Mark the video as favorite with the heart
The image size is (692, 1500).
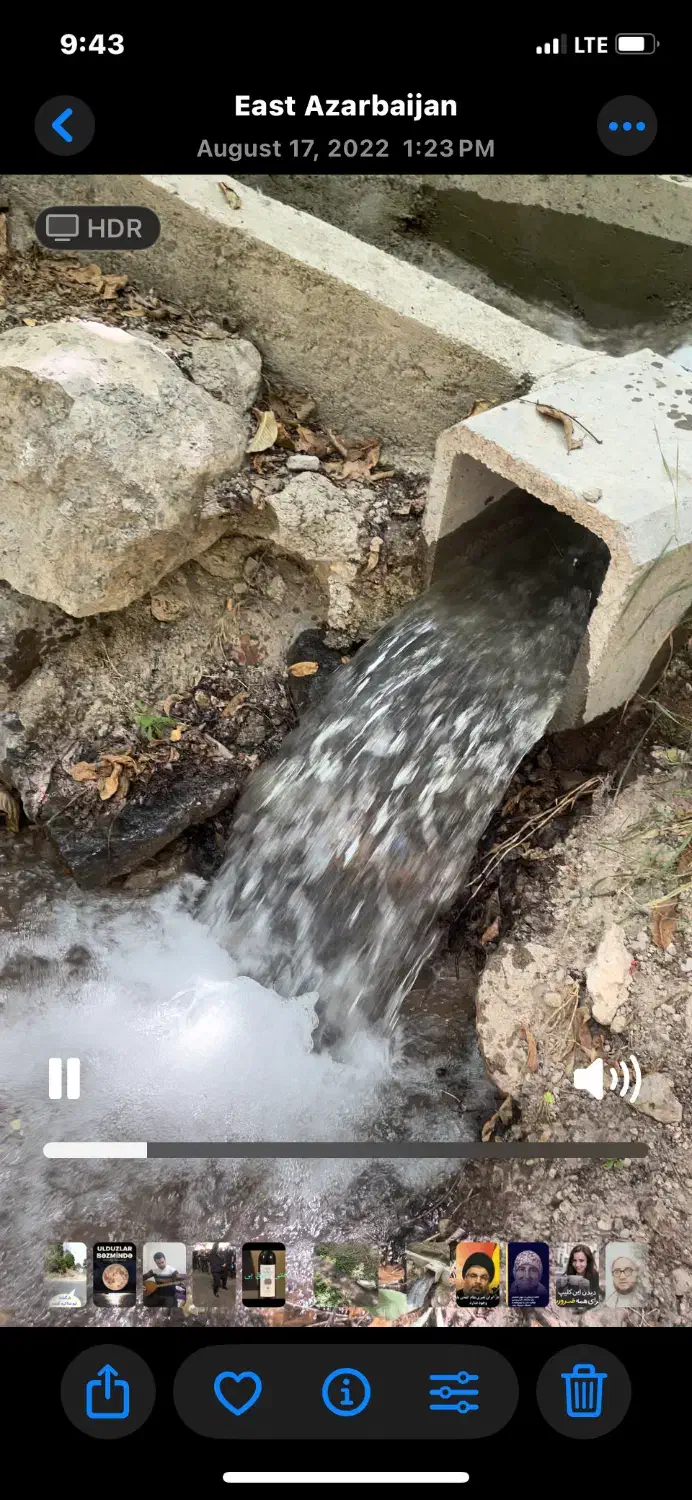pos(238,1392)
